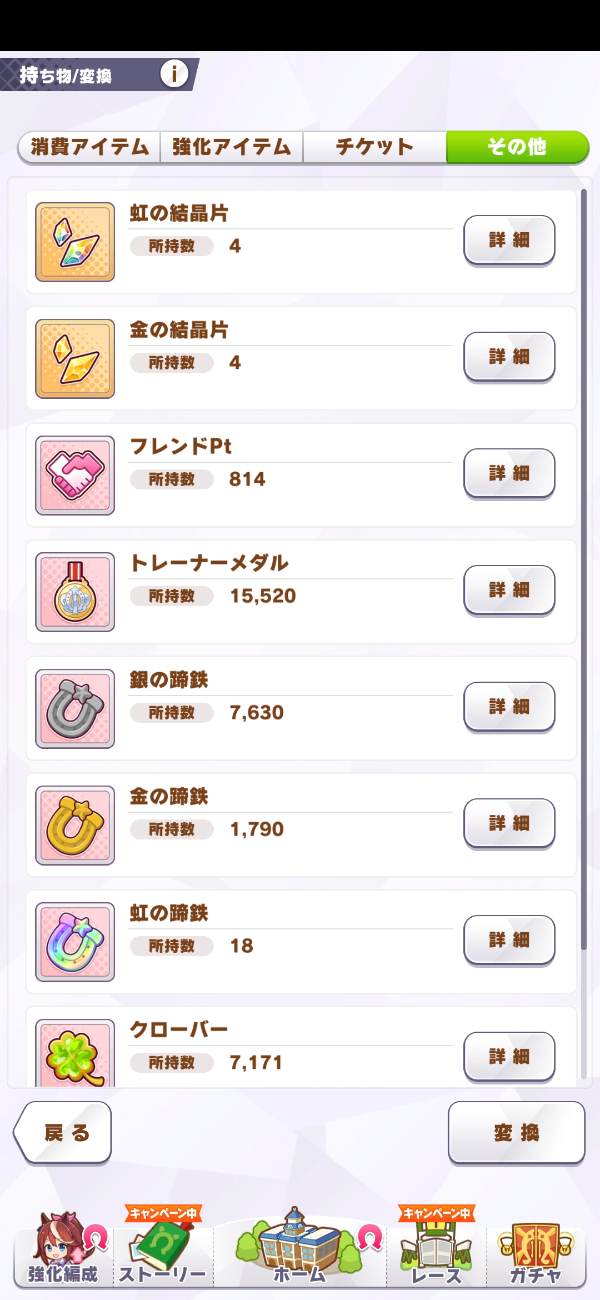Open 詳細 for クローバー
This screenshot has width=600, height=1300.
tap(509, 1057)
